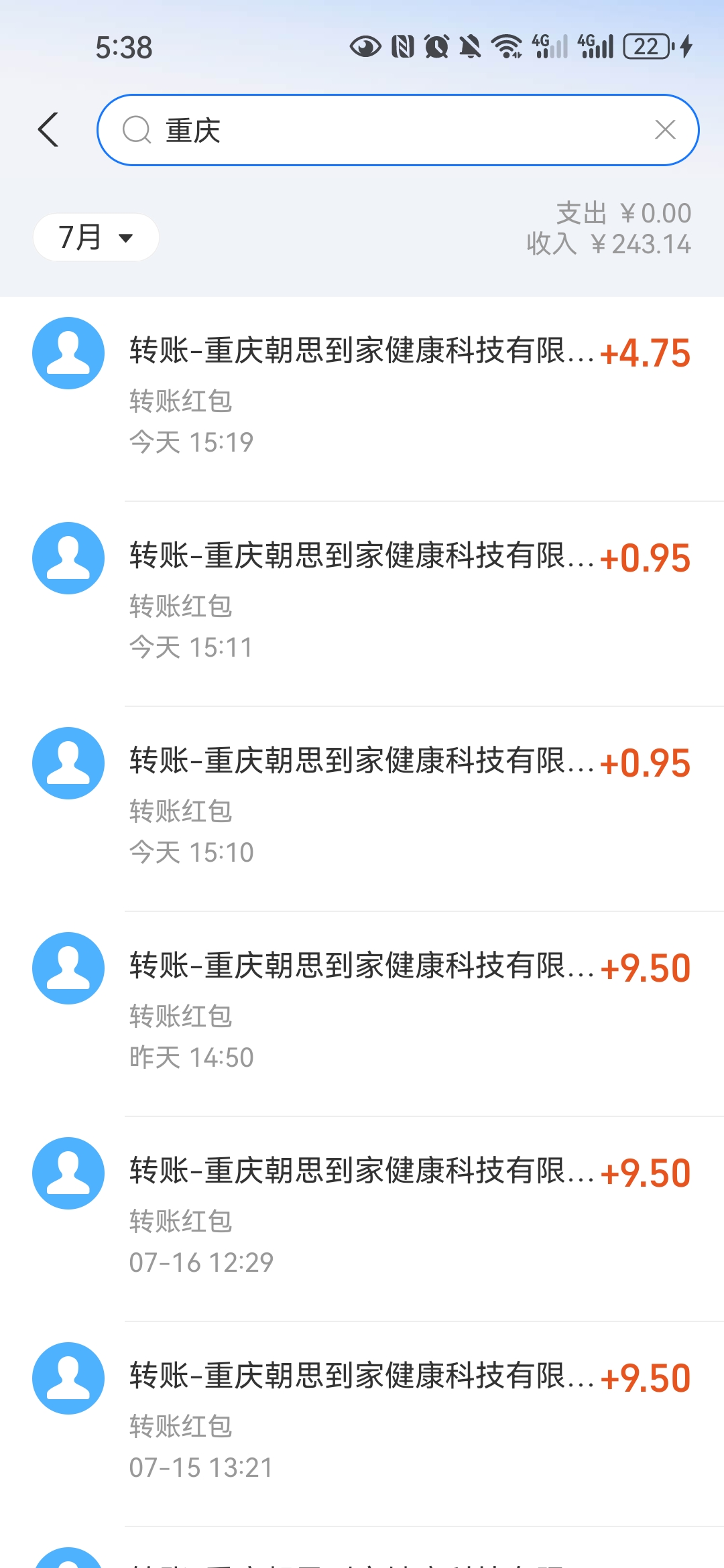The image size is (724, 1568).
Task: Click the magnifier icon in the search bar
Action: click(x=137, y=129)
